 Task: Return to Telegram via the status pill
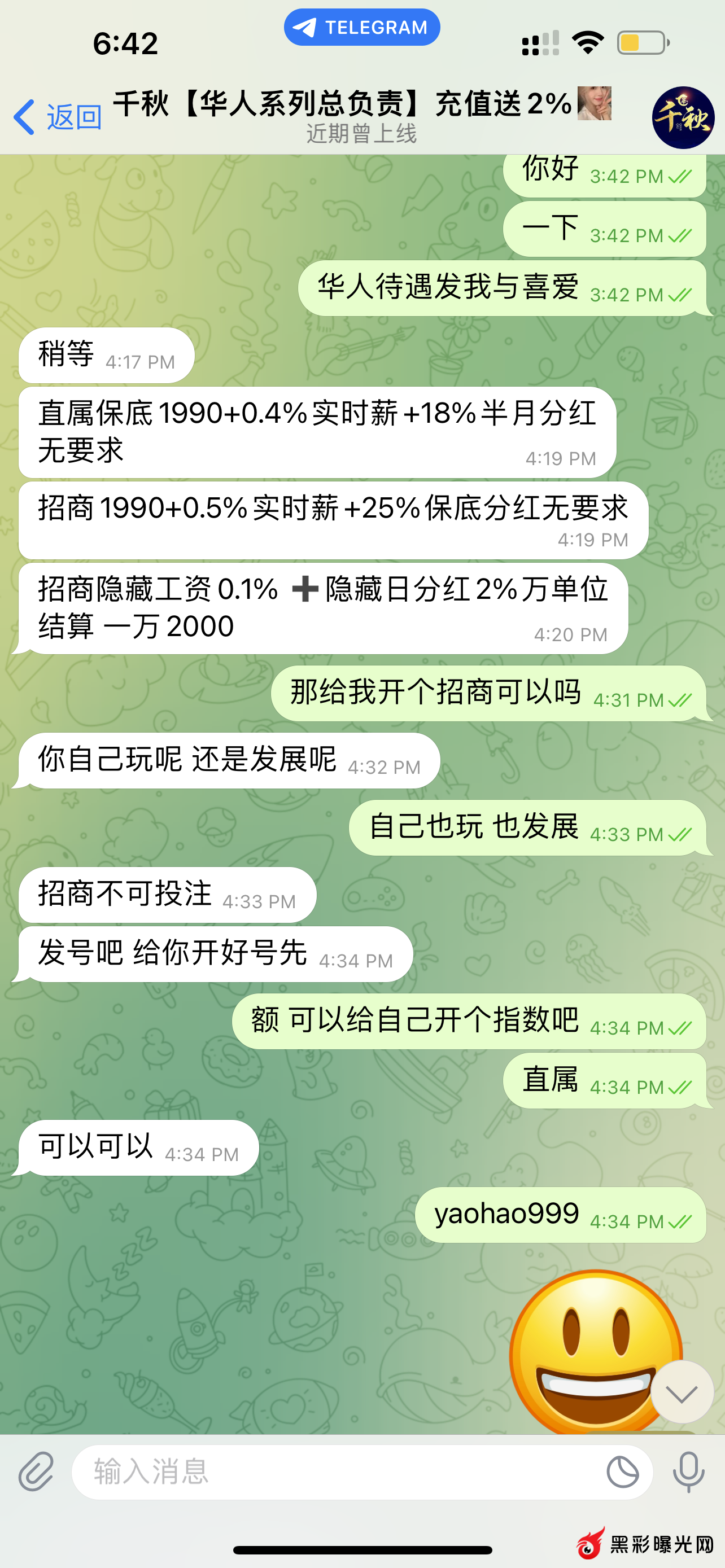click(x=361, y=28)
